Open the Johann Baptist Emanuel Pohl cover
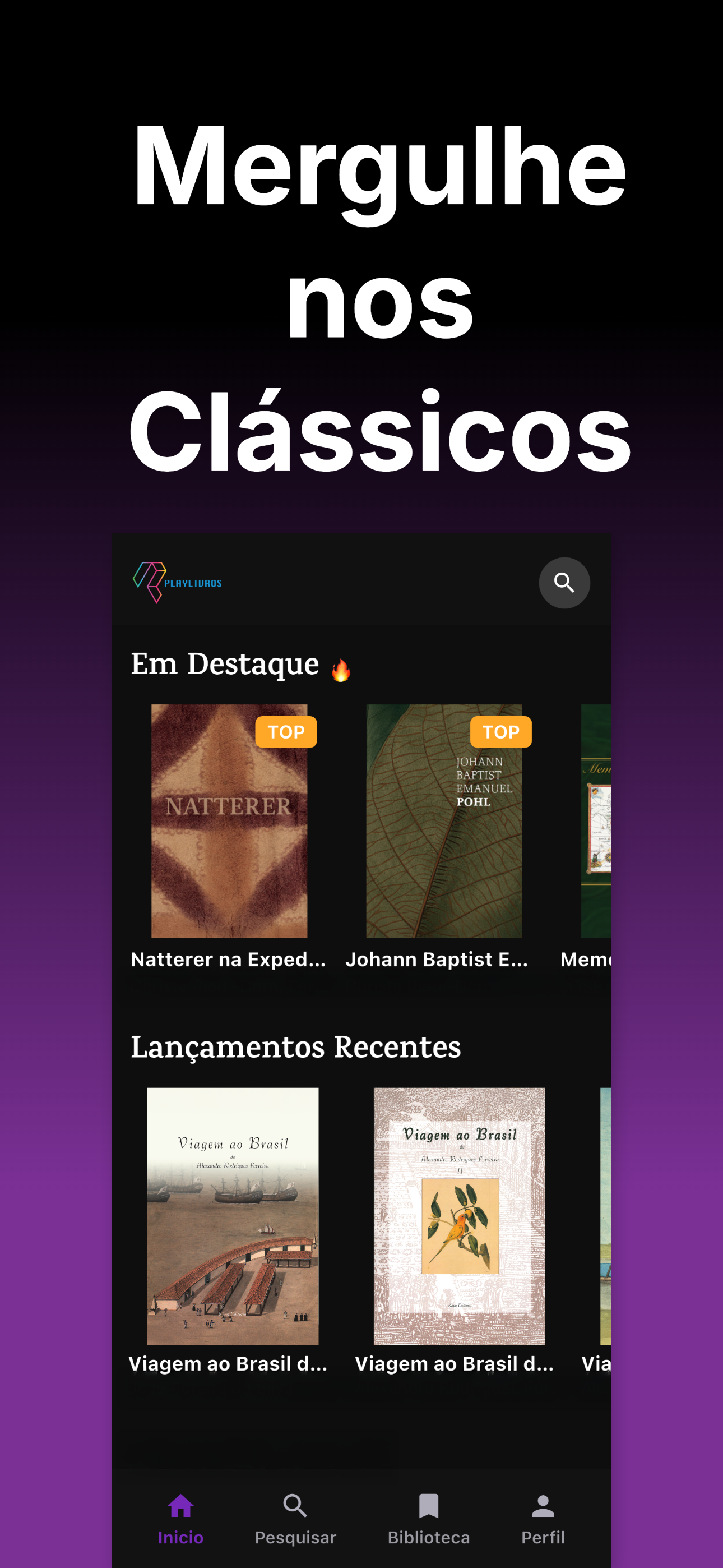 pos(444,822)
